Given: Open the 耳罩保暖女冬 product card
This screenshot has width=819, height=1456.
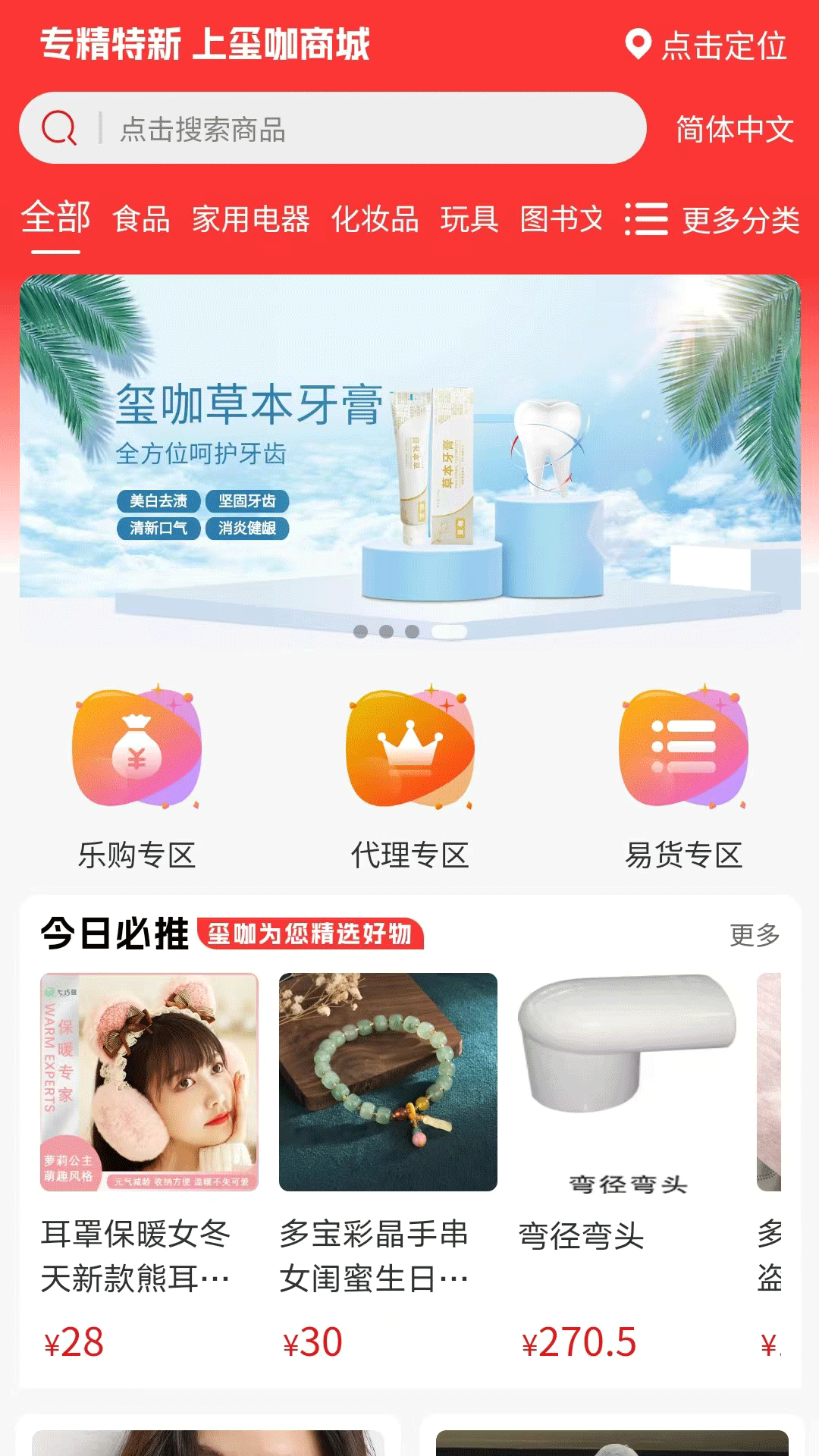Looking at the screenshot, I should click(149, 1137).
